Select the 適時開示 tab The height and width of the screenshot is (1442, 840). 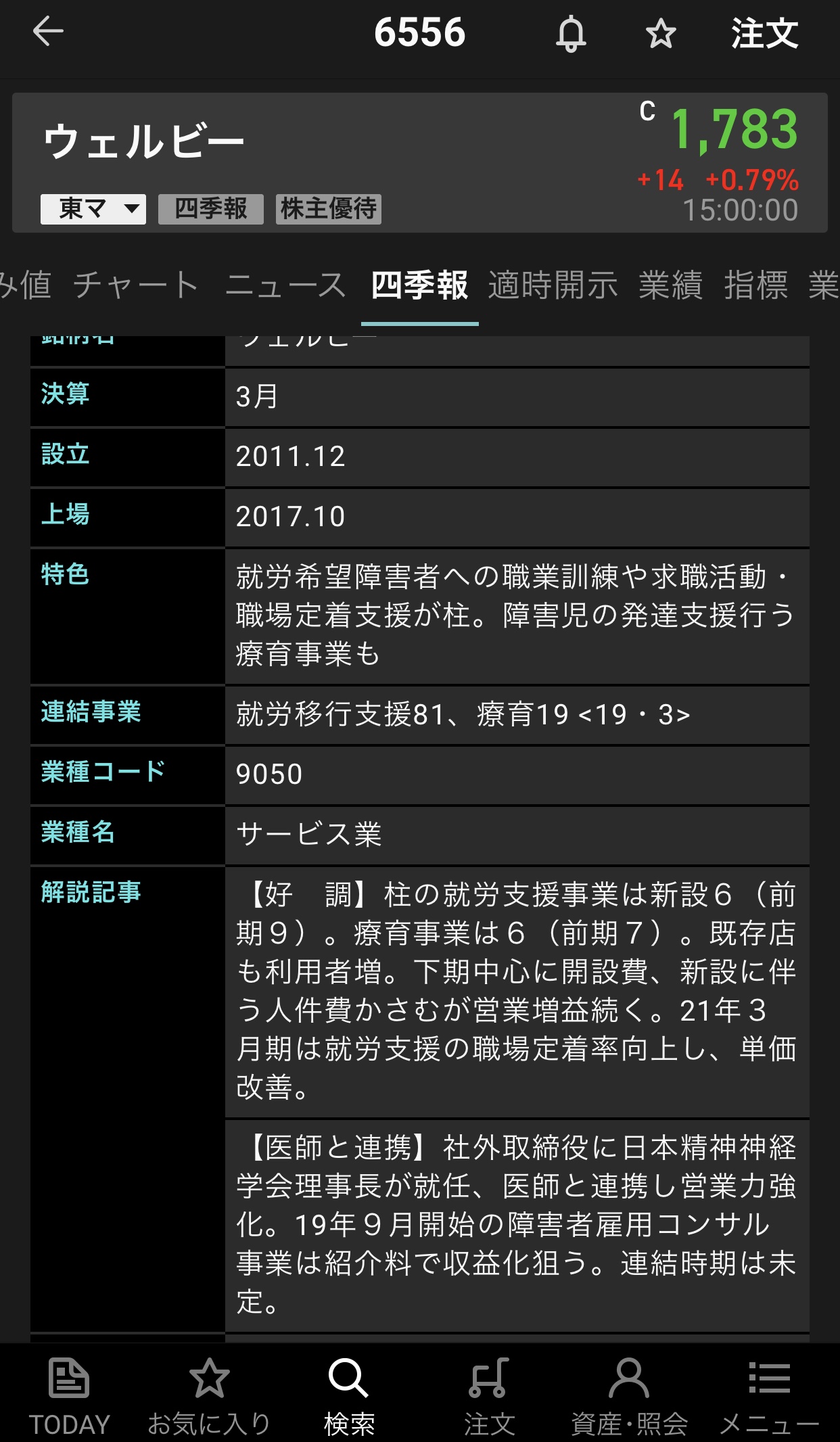point(553,285)
